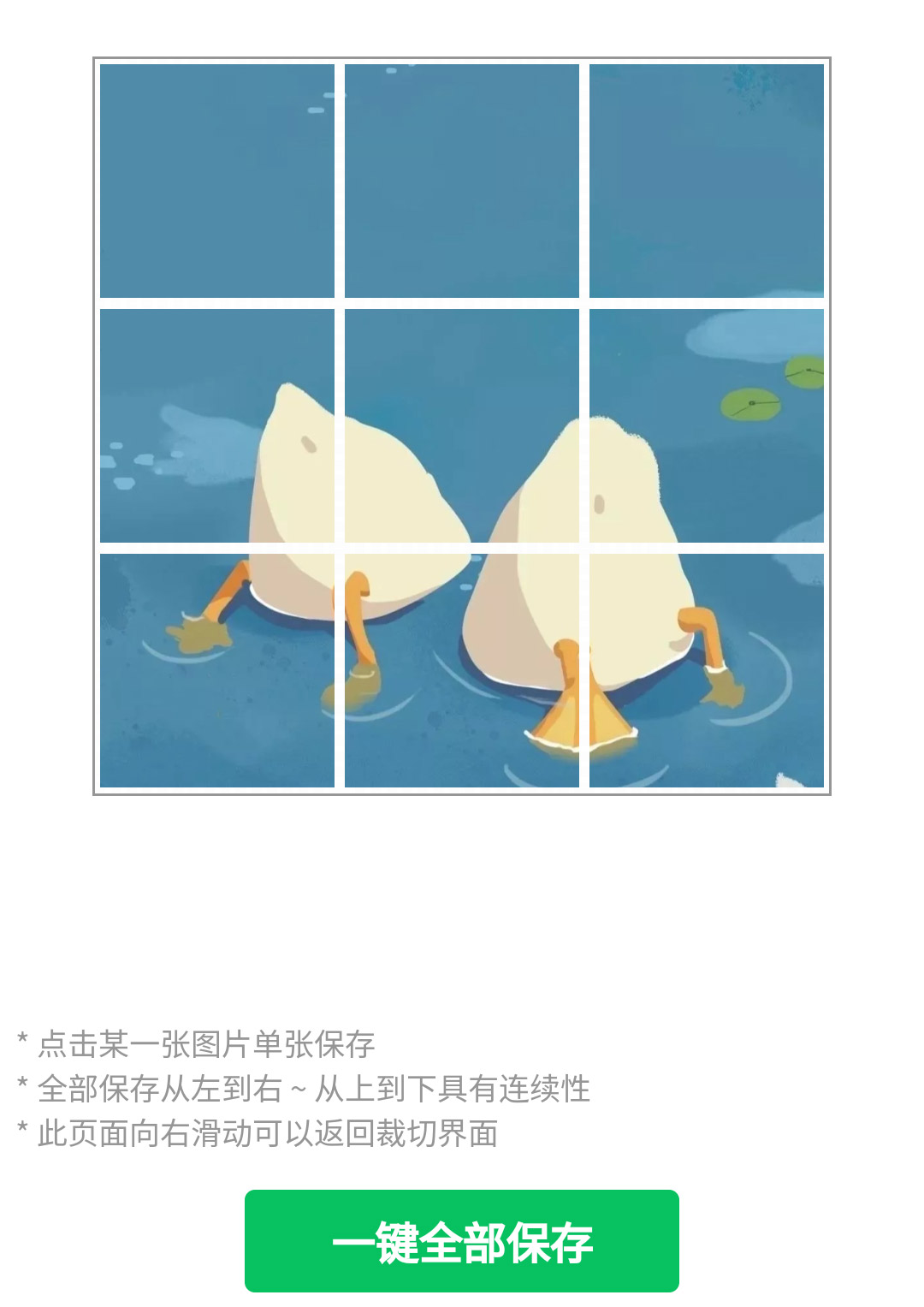
Task: Save the top-middle grid tile
Action: 462,181
